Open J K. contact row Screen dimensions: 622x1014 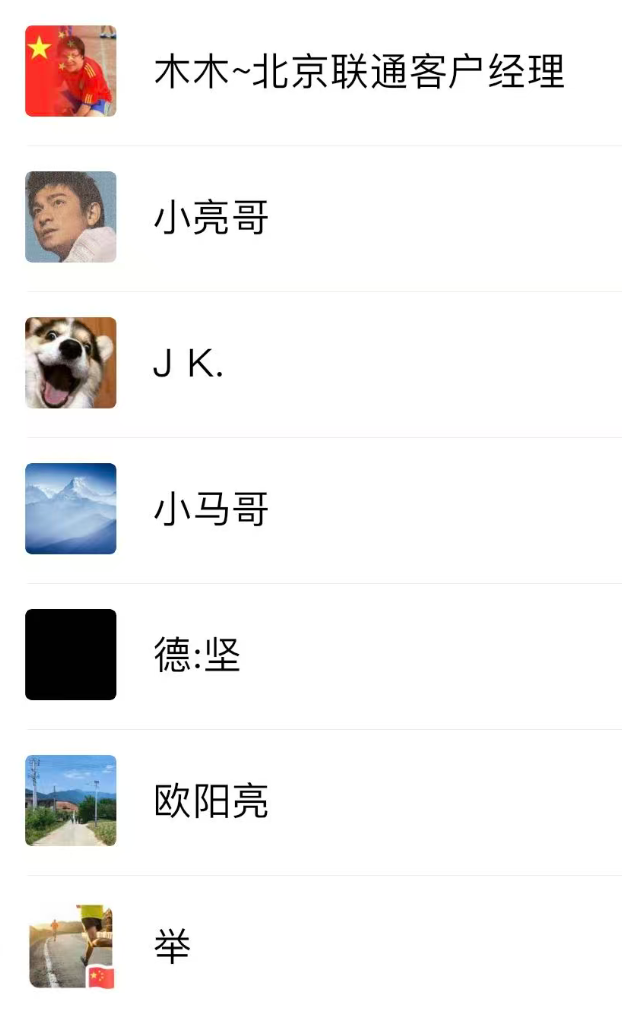click(x=188, y=364)
